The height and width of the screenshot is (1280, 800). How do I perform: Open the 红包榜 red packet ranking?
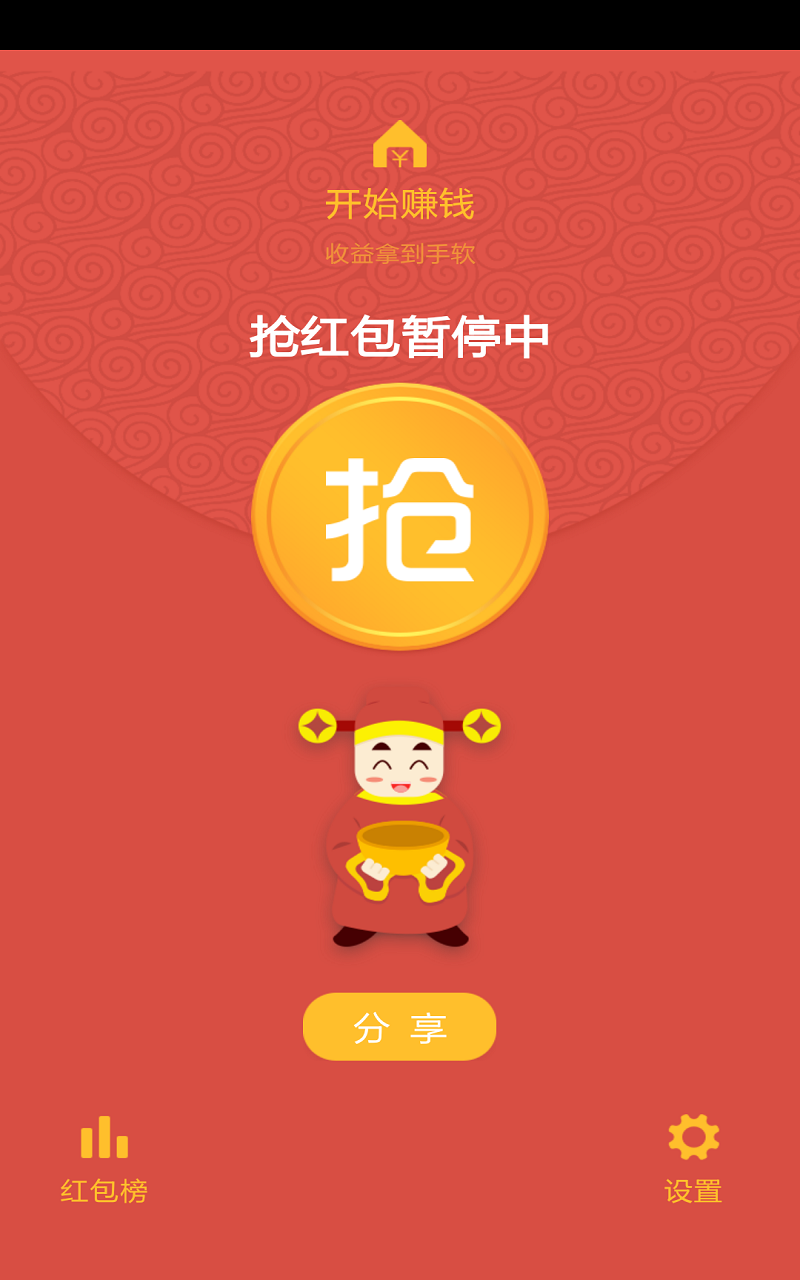104,1160
